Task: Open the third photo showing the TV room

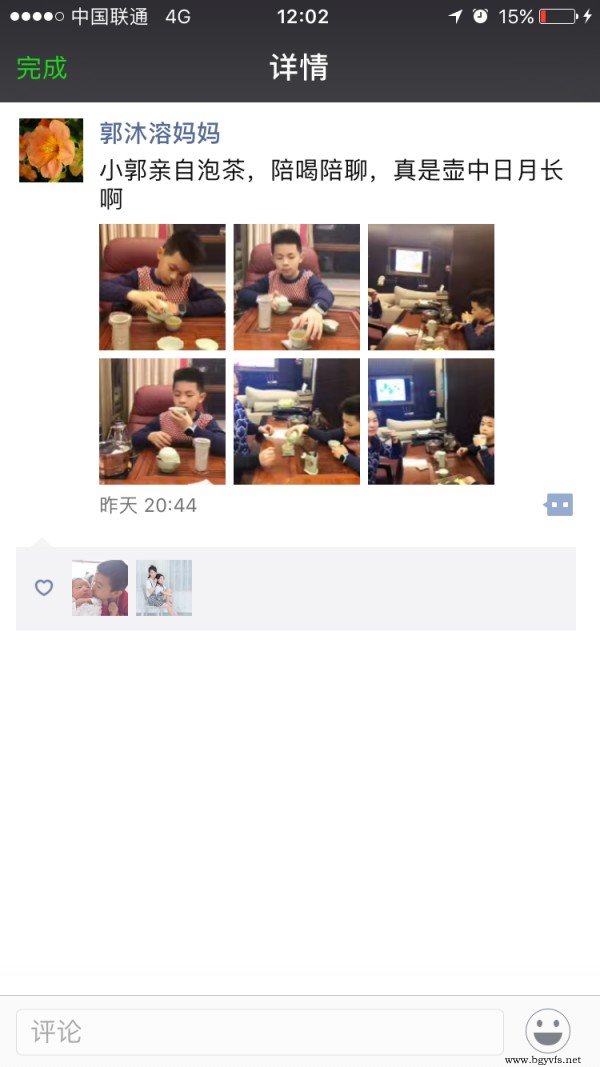Action: coord(431,287)
